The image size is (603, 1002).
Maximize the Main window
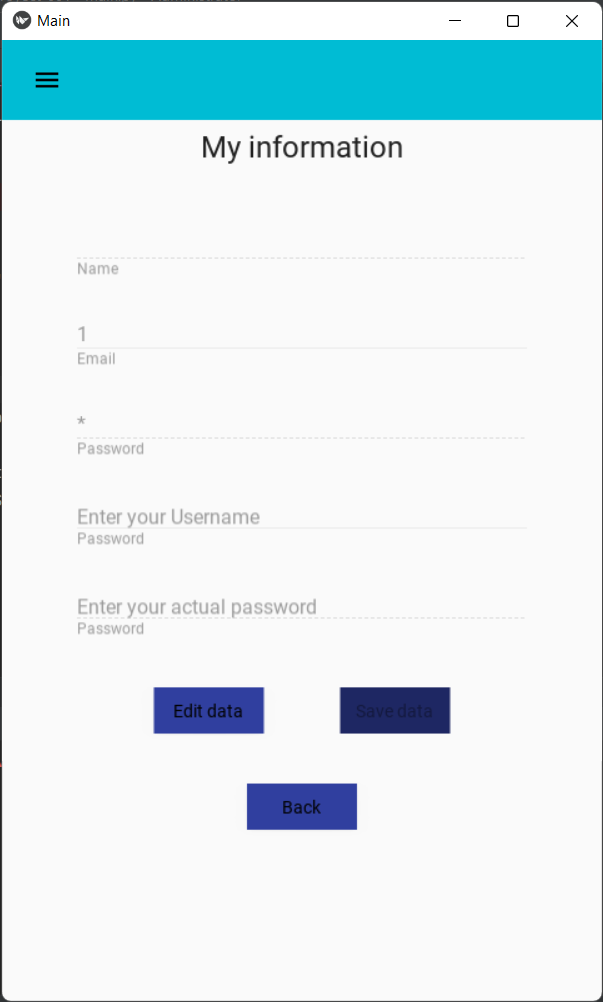[512, 21]
